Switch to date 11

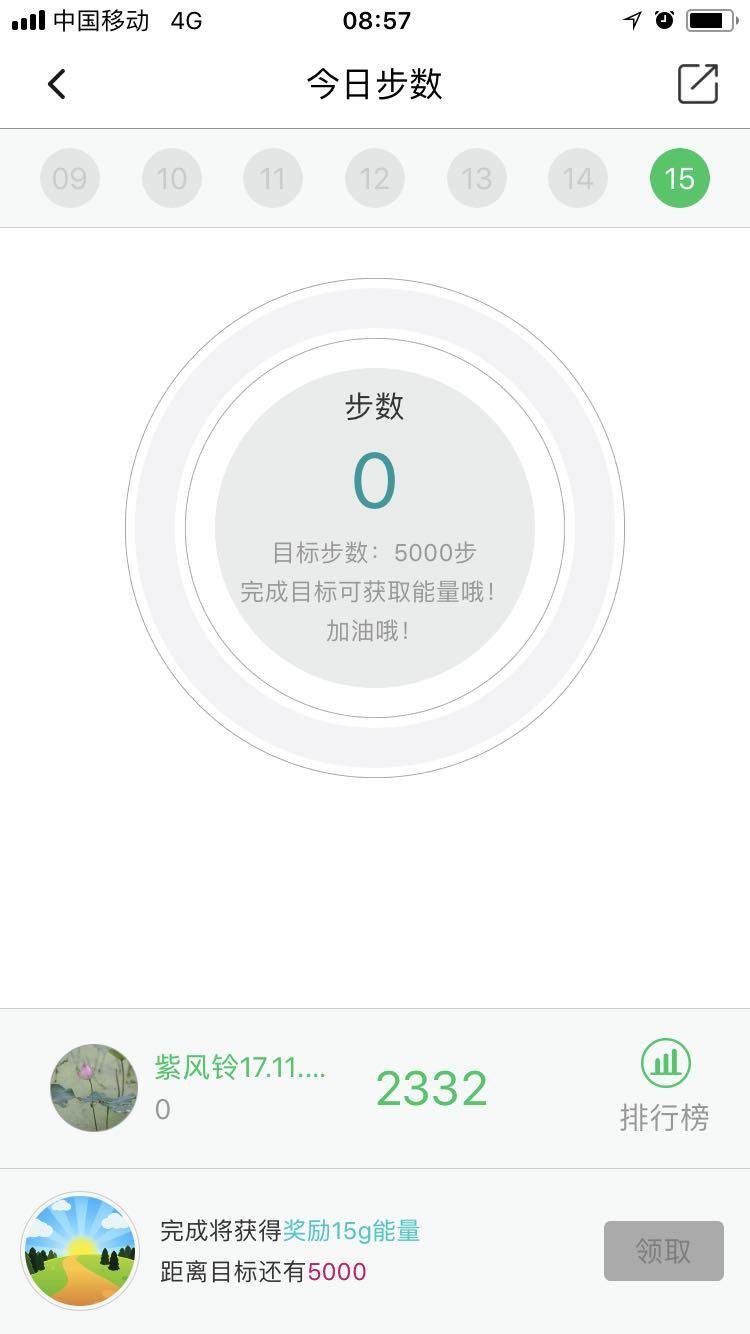tap(272, 178)
